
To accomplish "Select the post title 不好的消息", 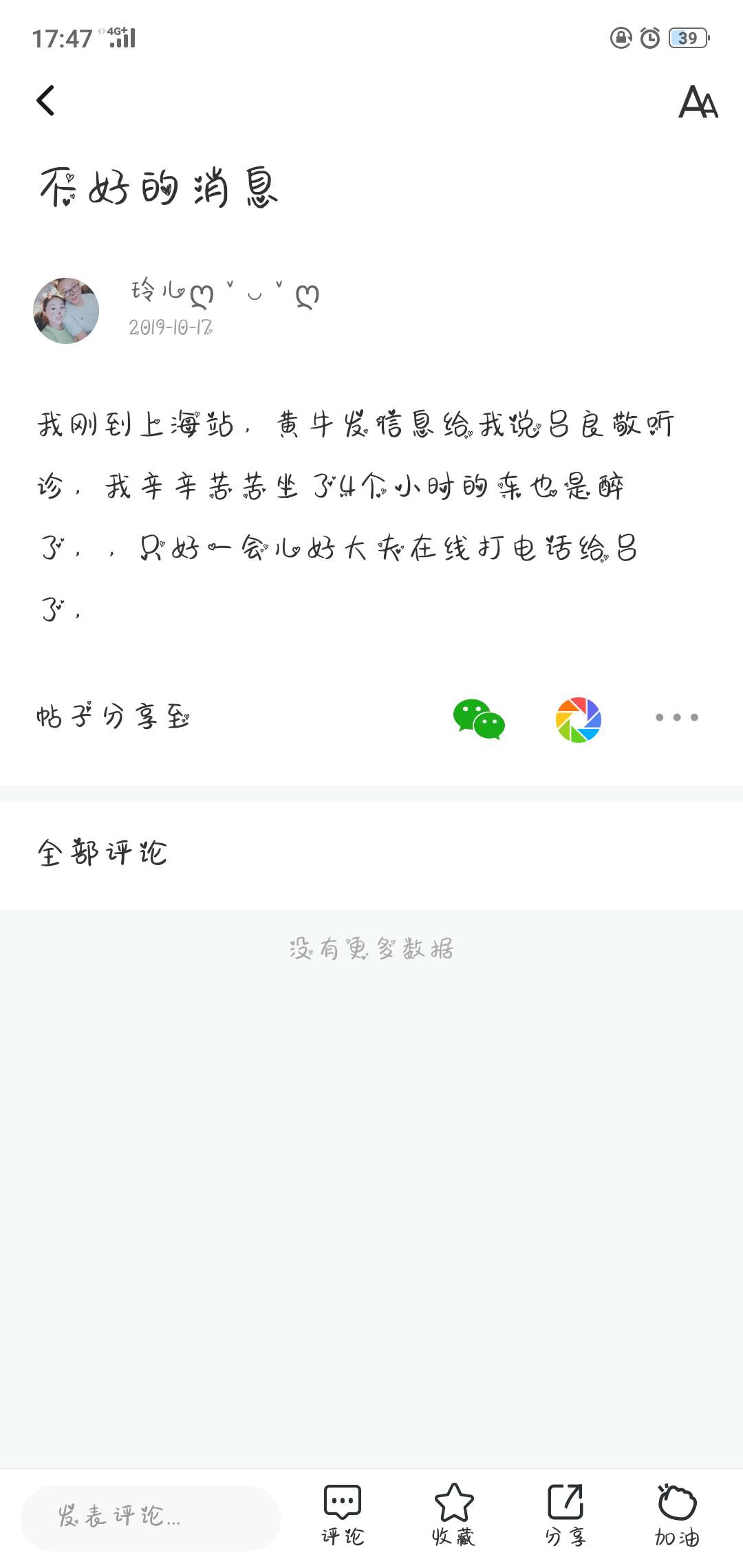I will pos(160,186).
